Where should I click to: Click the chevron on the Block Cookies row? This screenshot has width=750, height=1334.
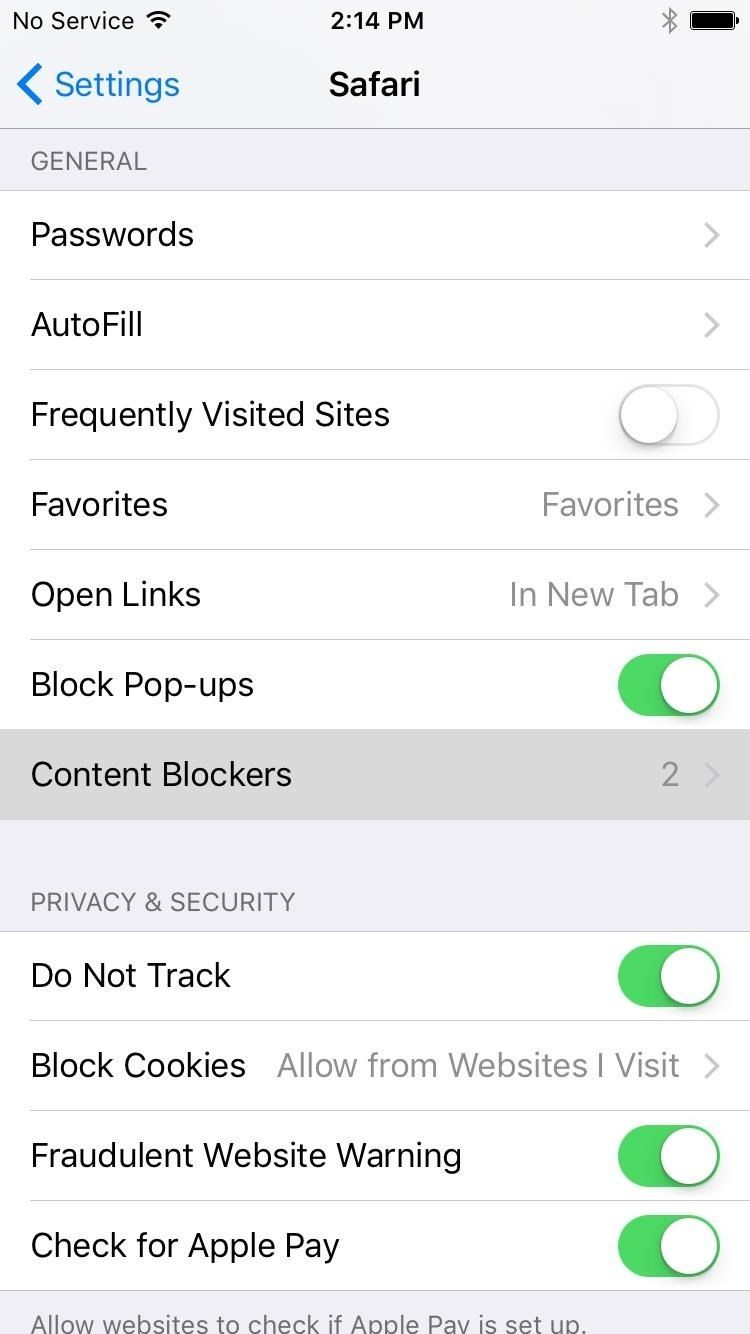point(712,1065)
